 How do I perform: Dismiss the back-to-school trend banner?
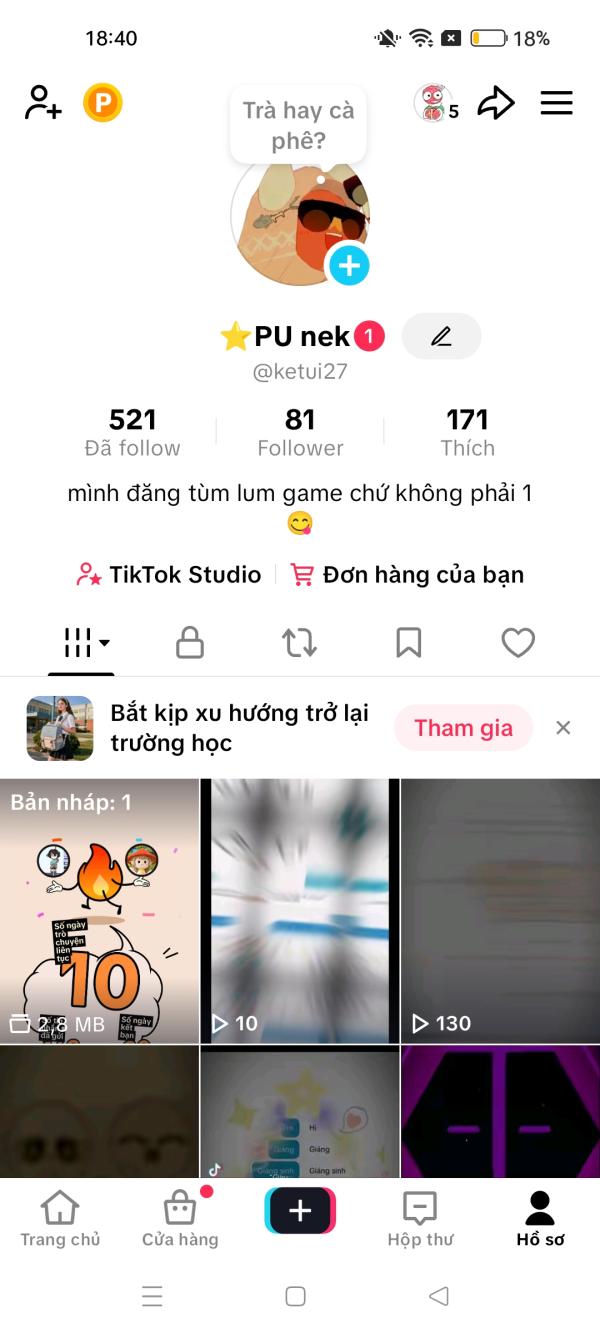pos(563,727)
